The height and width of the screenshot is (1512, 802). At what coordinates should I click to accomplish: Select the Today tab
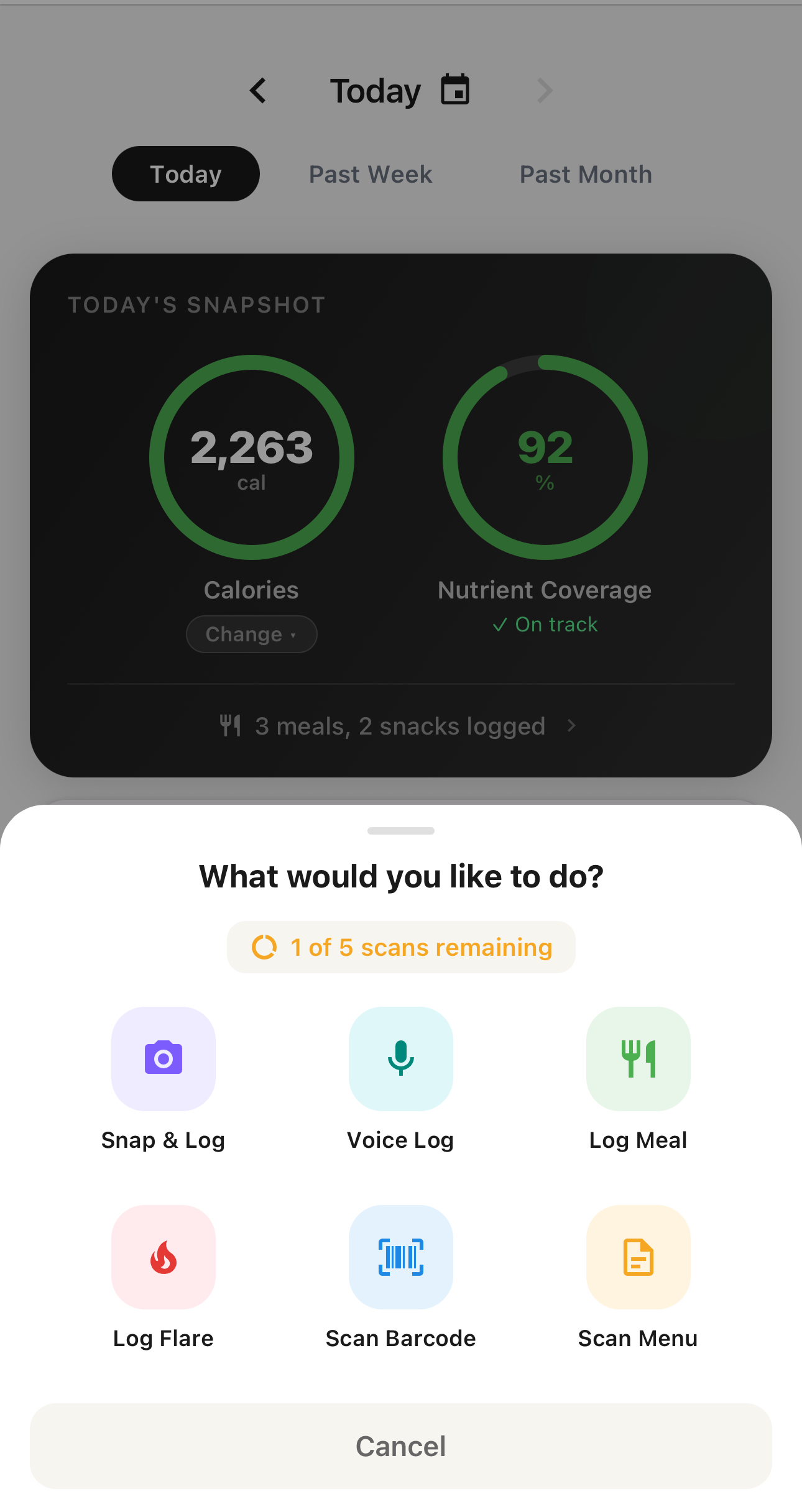185,174
